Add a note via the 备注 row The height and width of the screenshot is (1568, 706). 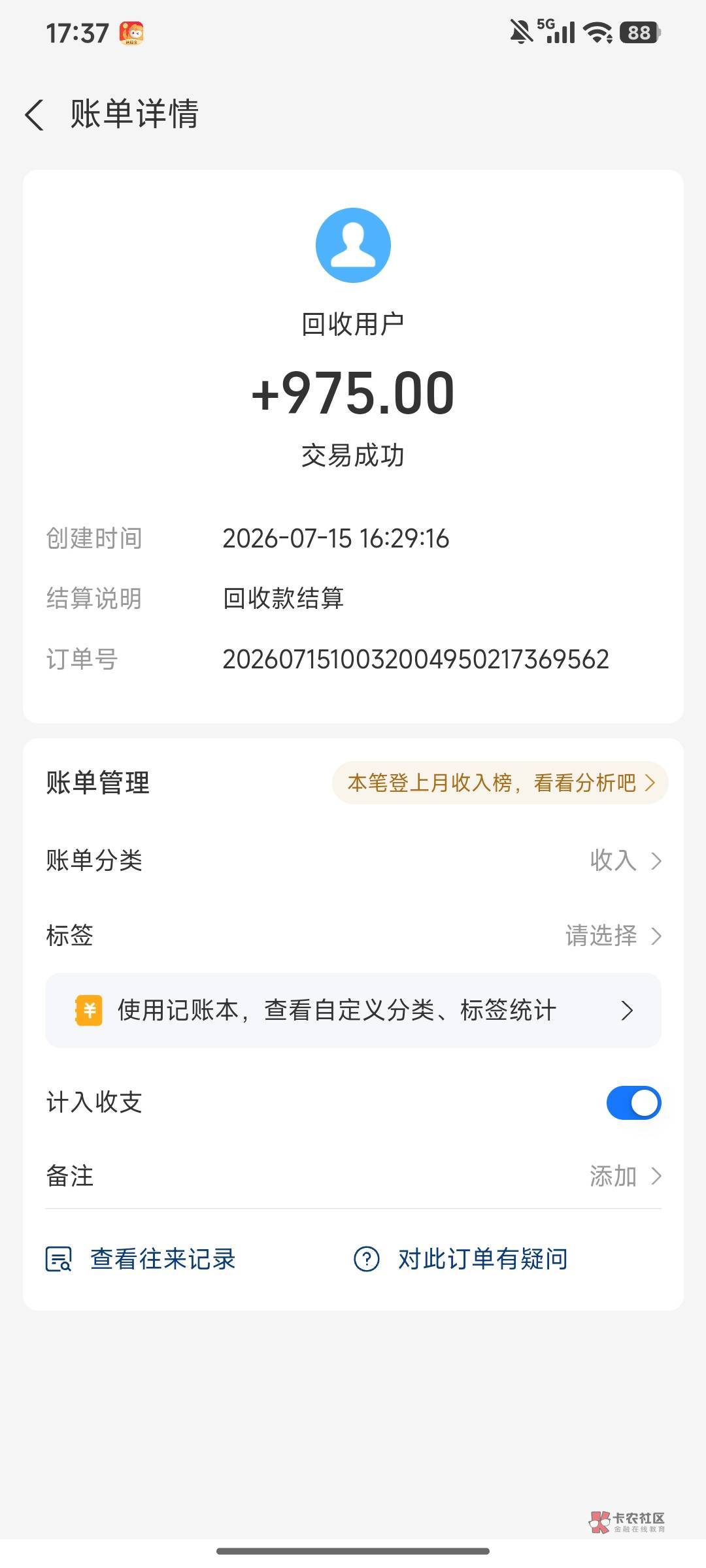click(353, 1176)
